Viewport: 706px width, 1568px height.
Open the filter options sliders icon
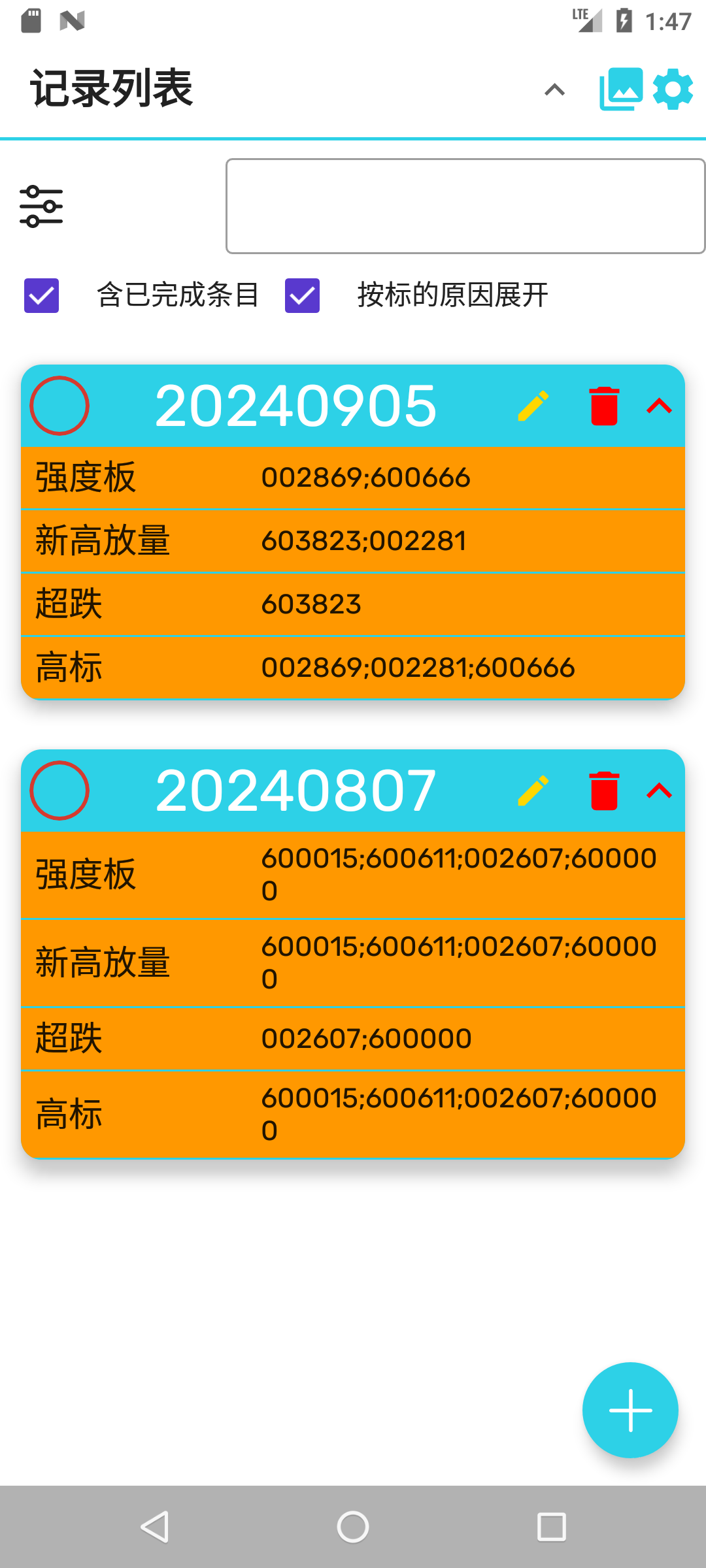point(41,206)
